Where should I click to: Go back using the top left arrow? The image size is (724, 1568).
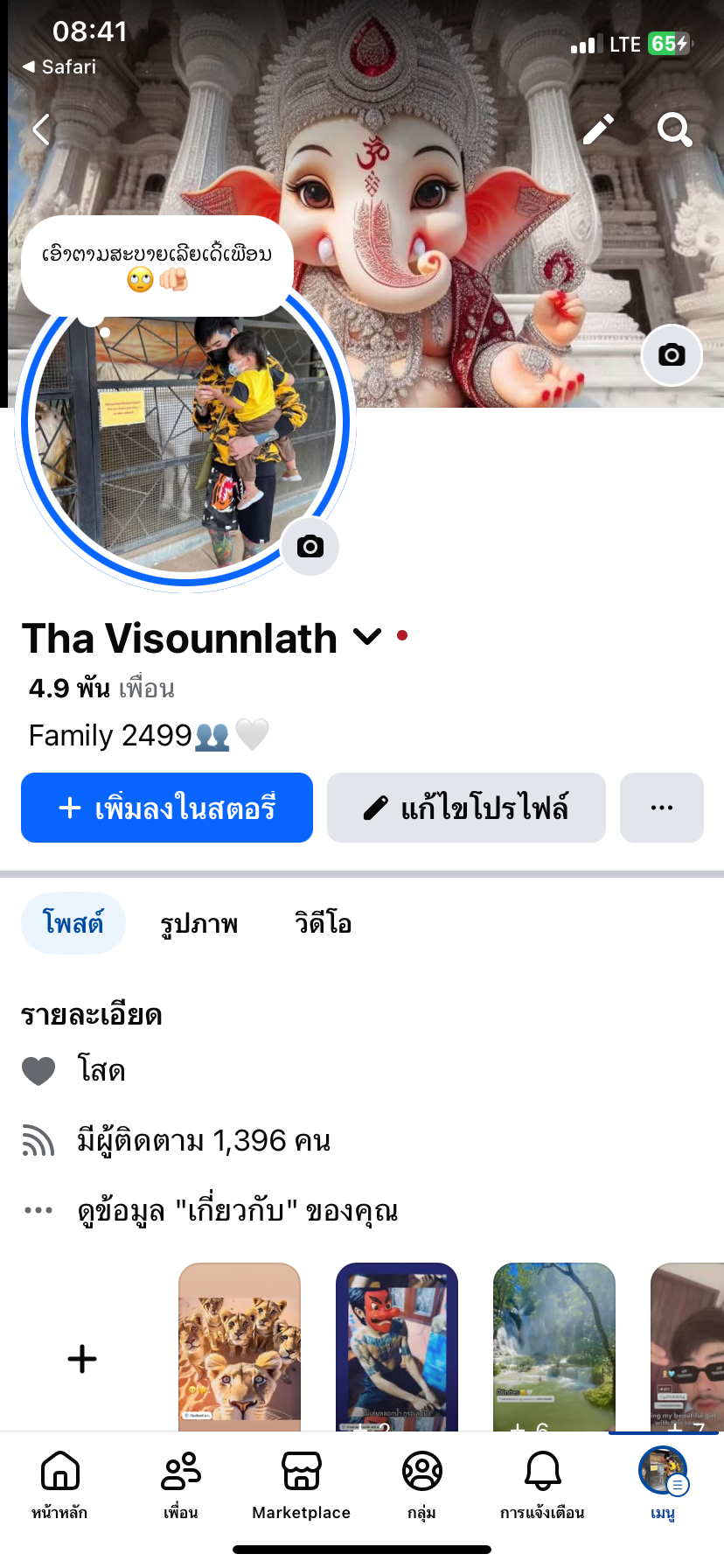[40, 129]
